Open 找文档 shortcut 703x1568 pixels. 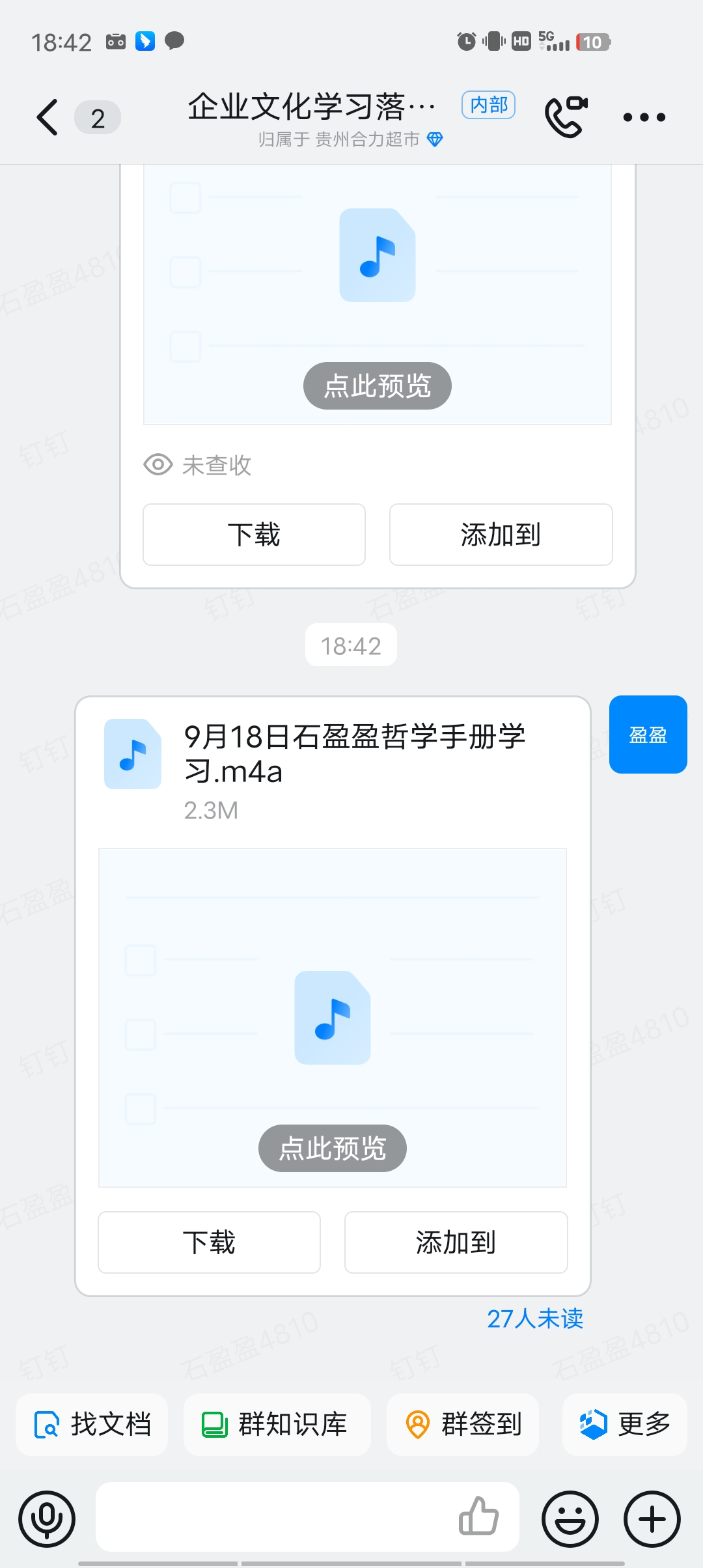[x=92, y=1424]
